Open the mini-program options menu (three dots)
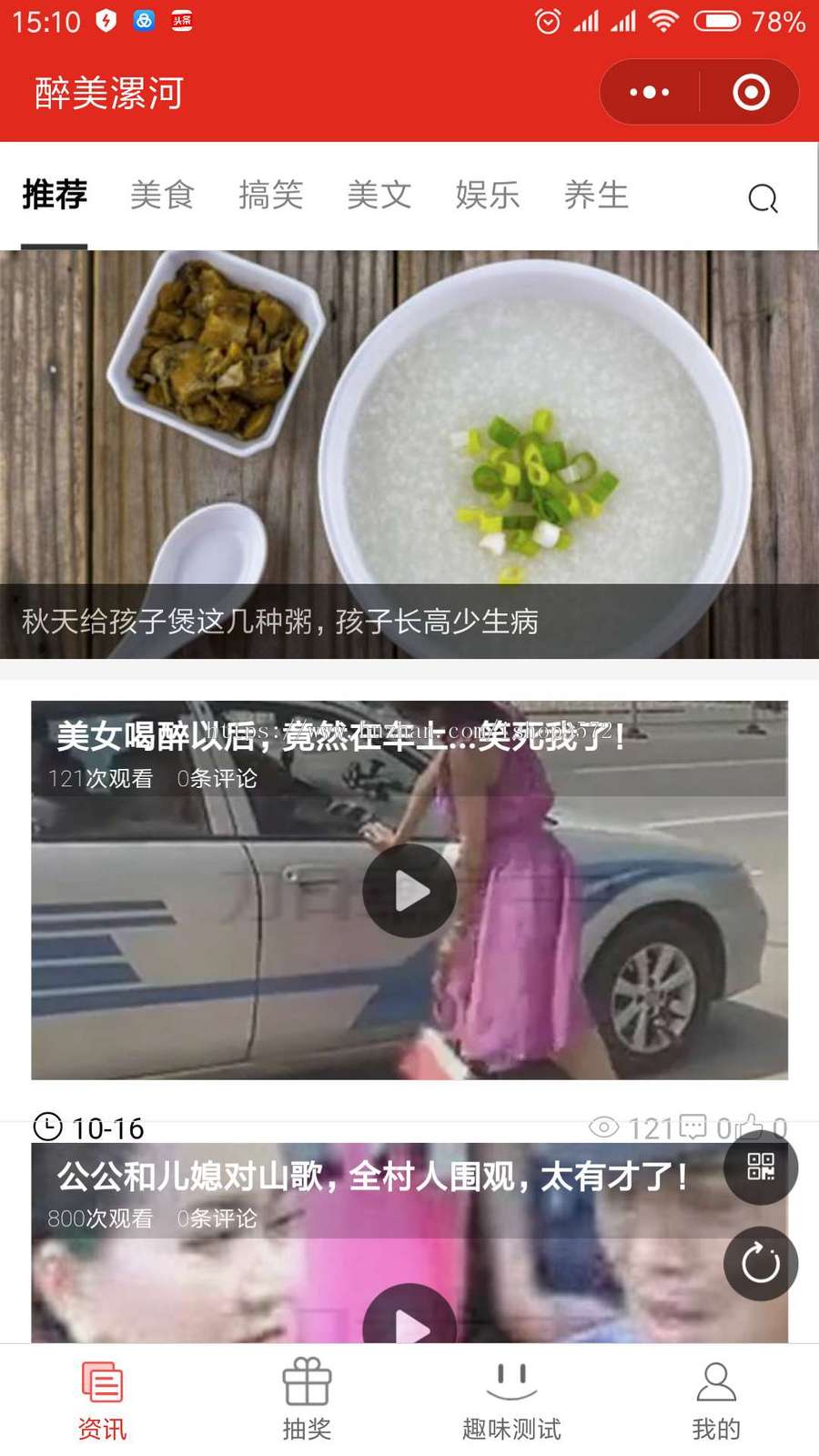 point(648,91)
